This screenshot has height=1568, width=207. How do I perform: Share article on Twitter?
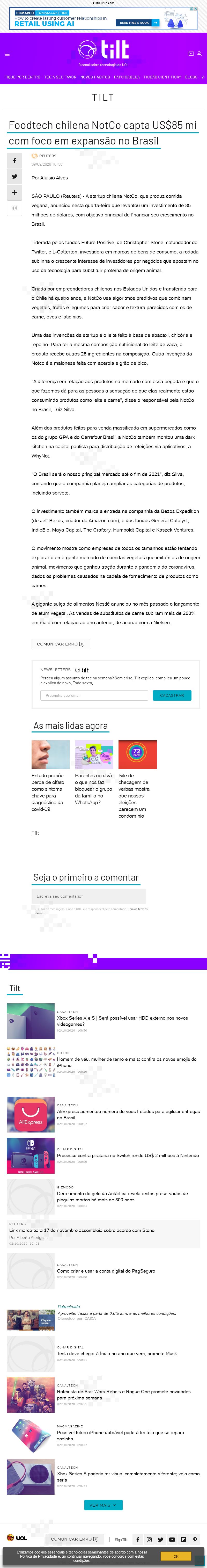tap(14, 177)
